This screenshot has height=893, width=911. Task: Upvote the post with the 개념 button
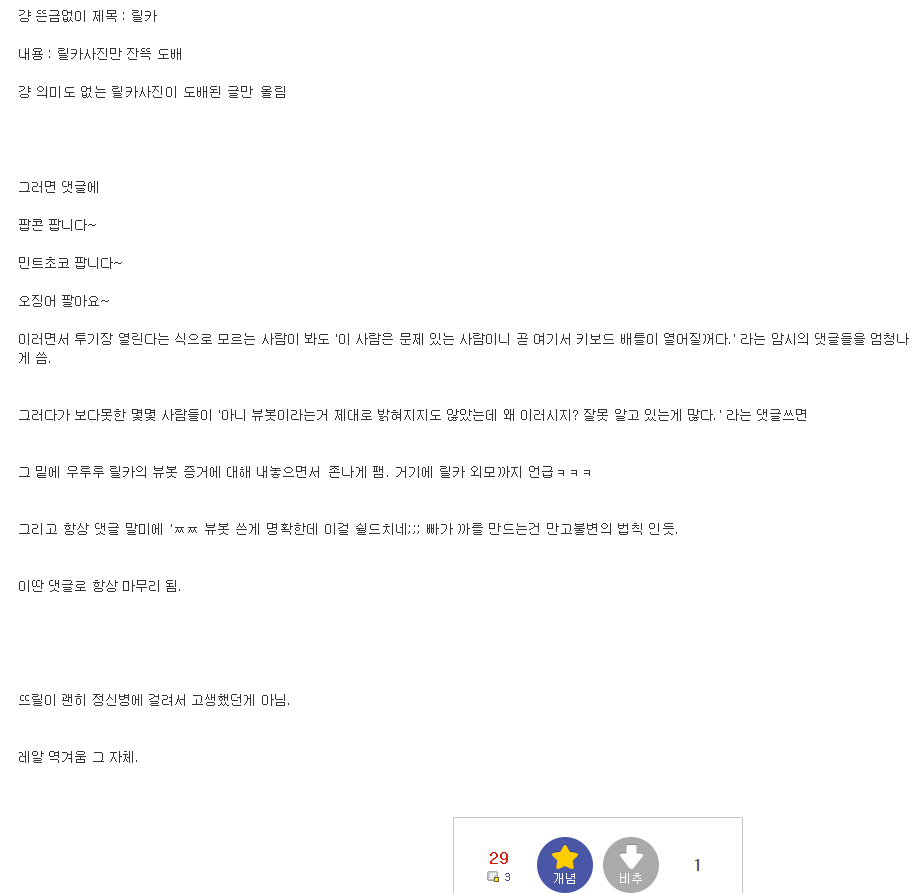[565, 864]
